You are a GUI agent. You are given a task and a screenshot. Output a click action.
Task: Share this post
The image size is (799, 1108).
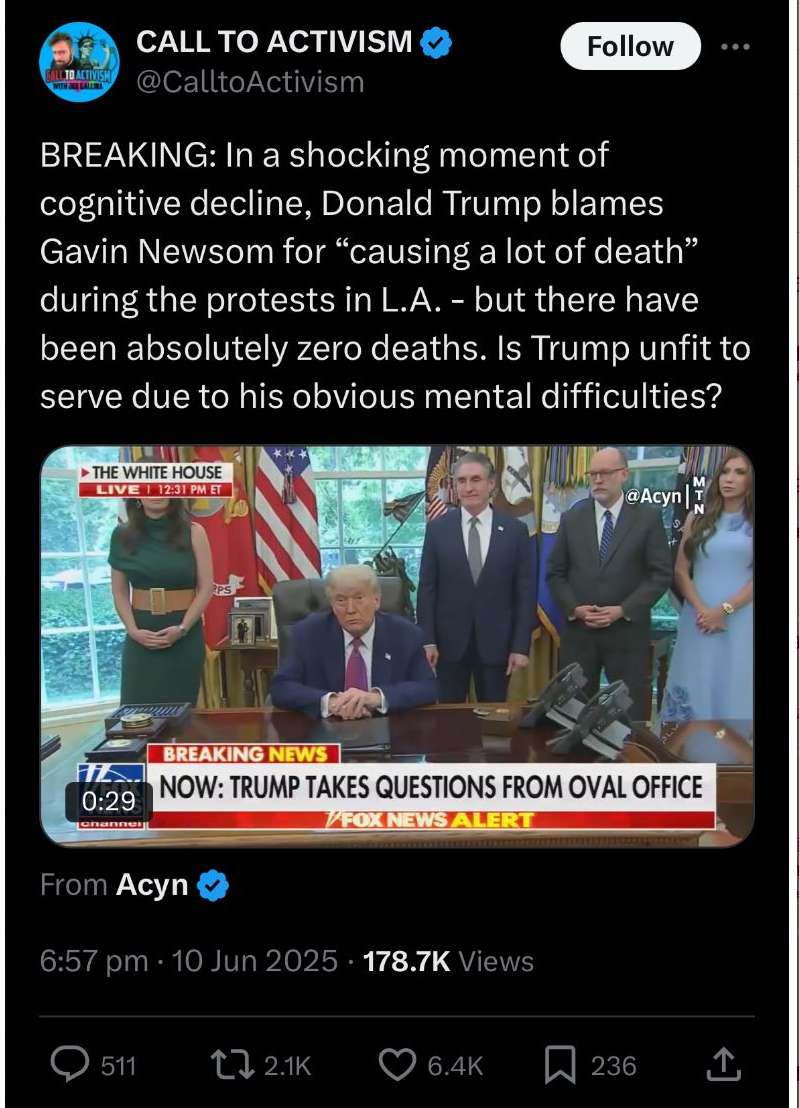pyautogui.click(x=722, y=1066)
